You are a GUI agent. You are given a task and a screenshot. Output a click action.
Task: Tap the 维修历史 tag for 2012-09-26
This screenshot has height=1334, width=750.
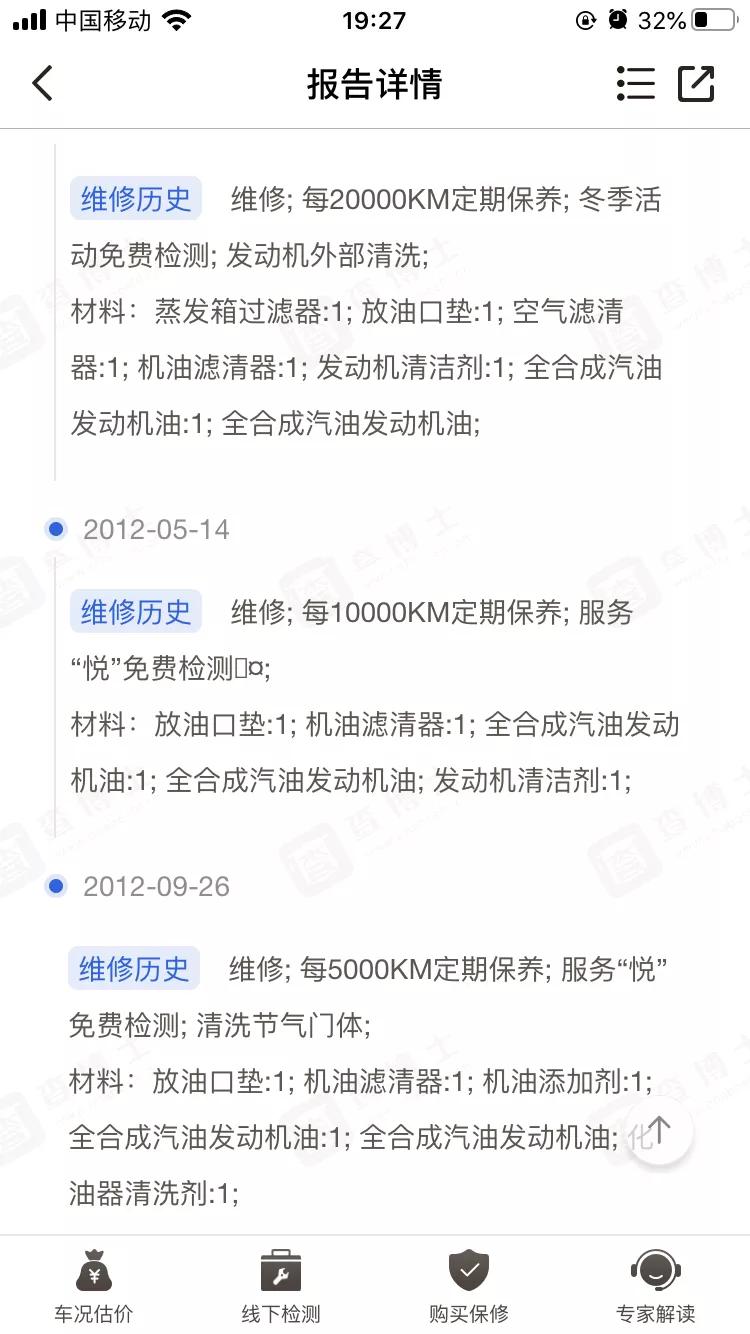pyautogui.click(x=136, y=967)
